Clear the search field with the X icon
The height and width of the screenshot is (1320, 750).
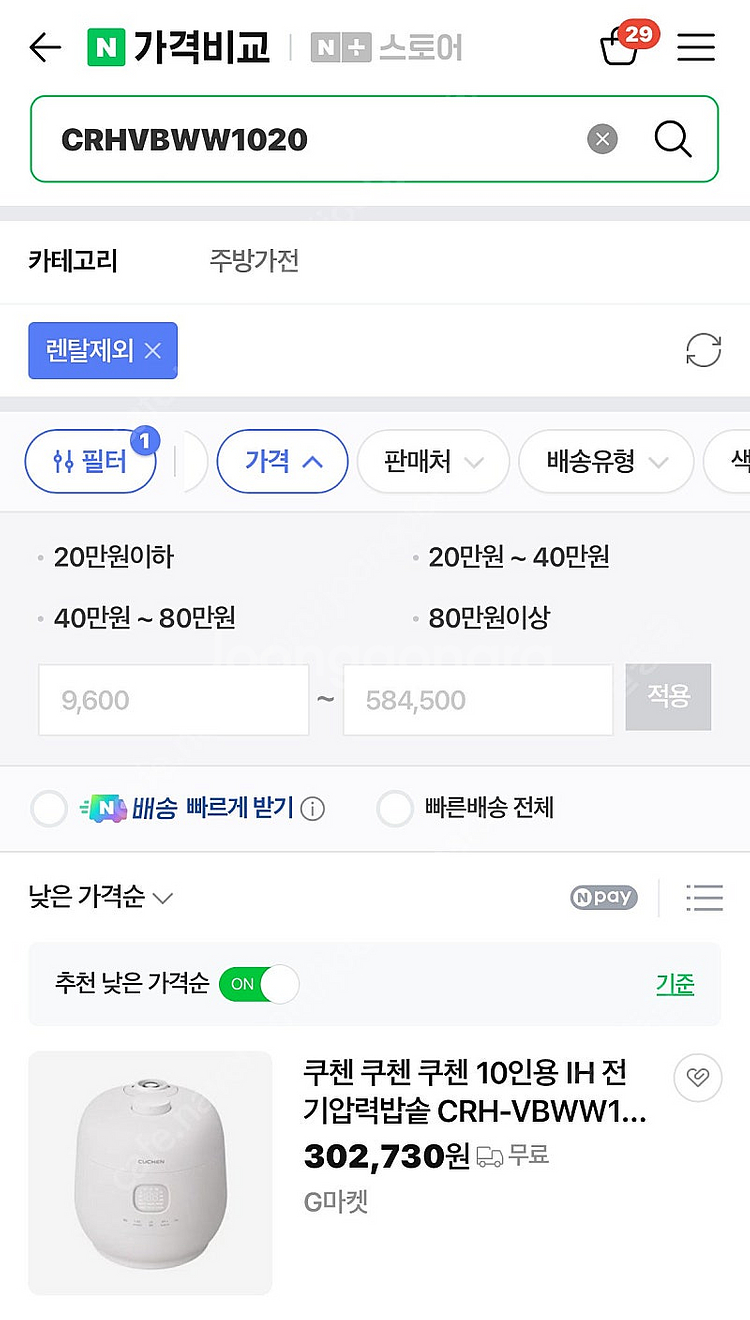point(601,139)
